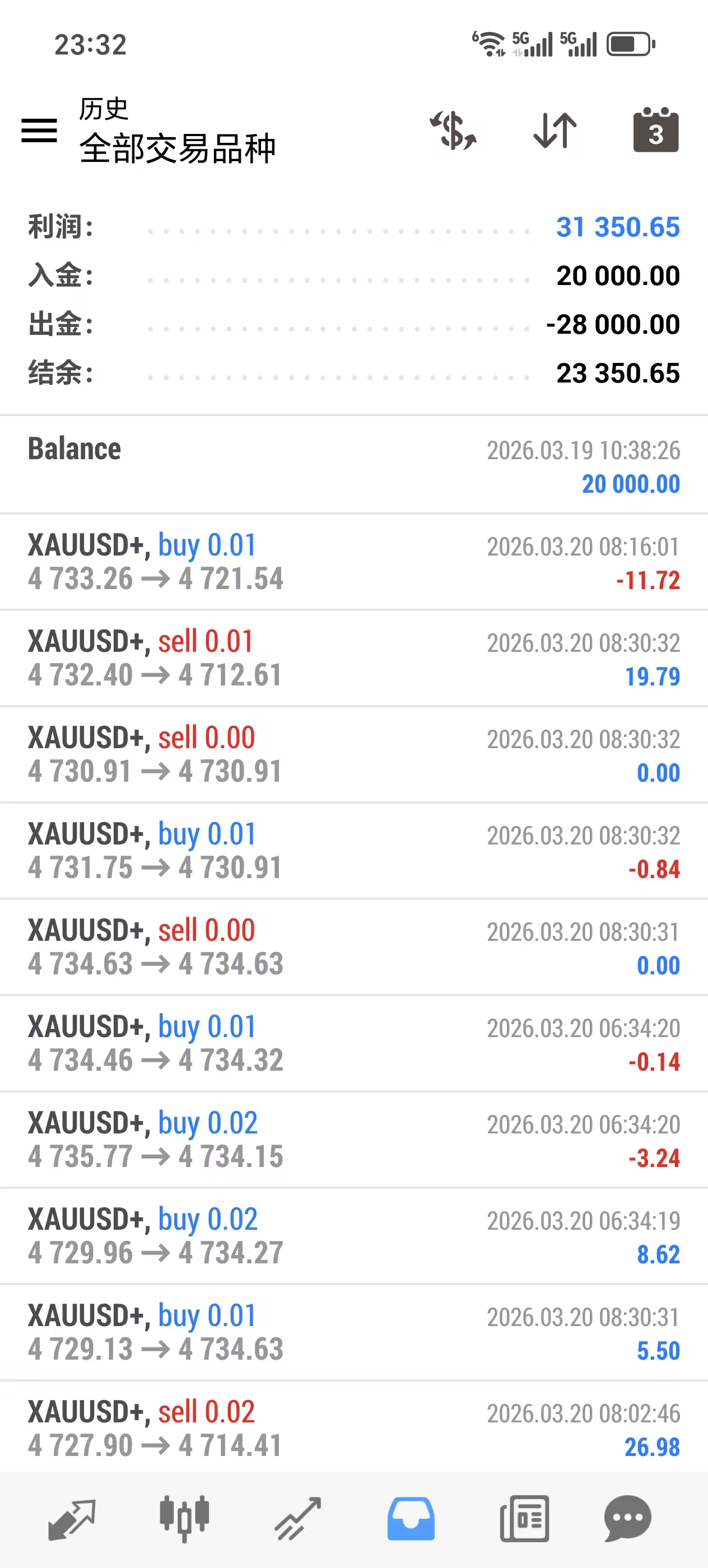708x1568 pixels.
Task: Expand the sell 0.02 trade earning 26.98
Action: 353,1428
